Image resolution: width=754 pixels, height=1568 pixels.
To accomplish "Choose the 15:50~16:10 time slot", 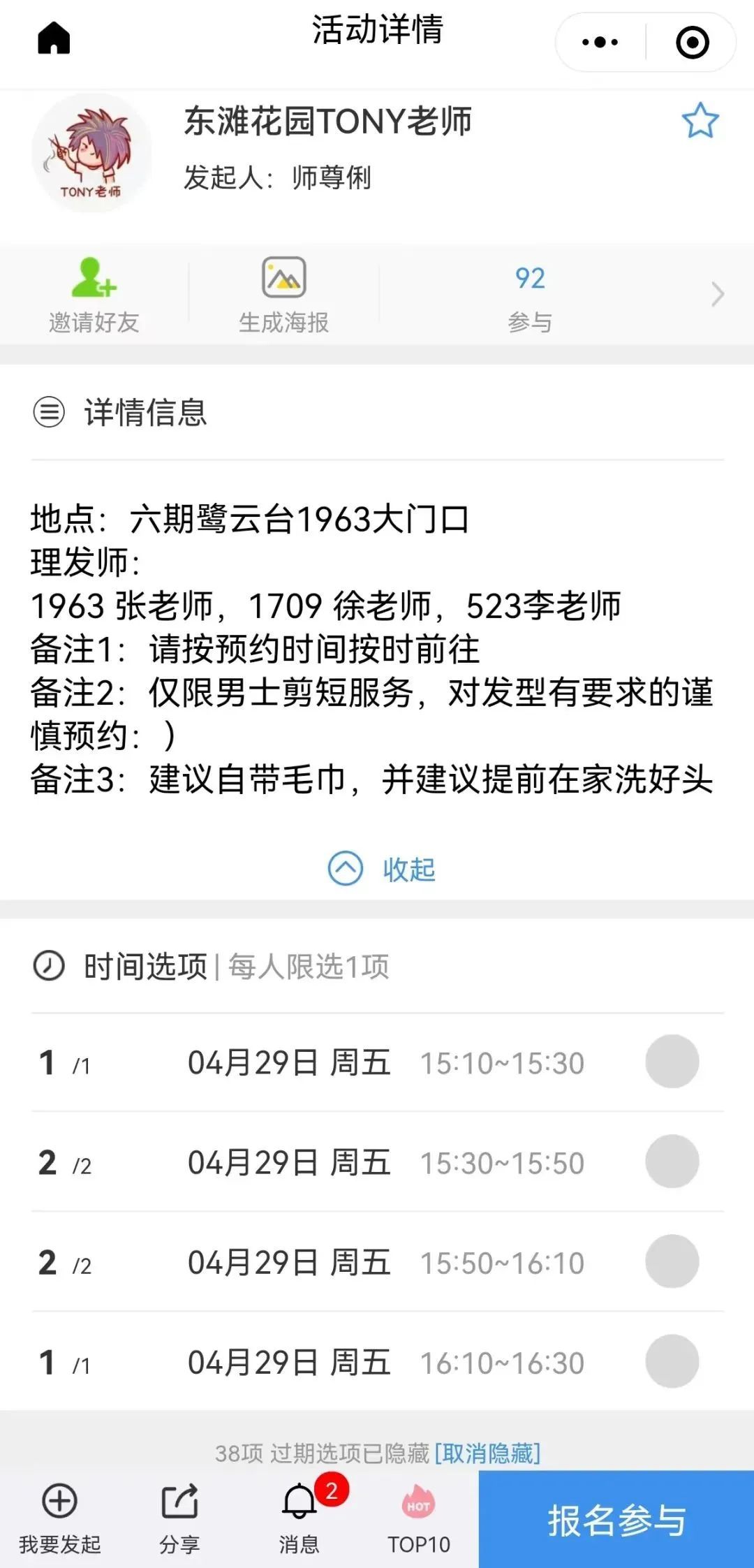I will (672, 1261).
